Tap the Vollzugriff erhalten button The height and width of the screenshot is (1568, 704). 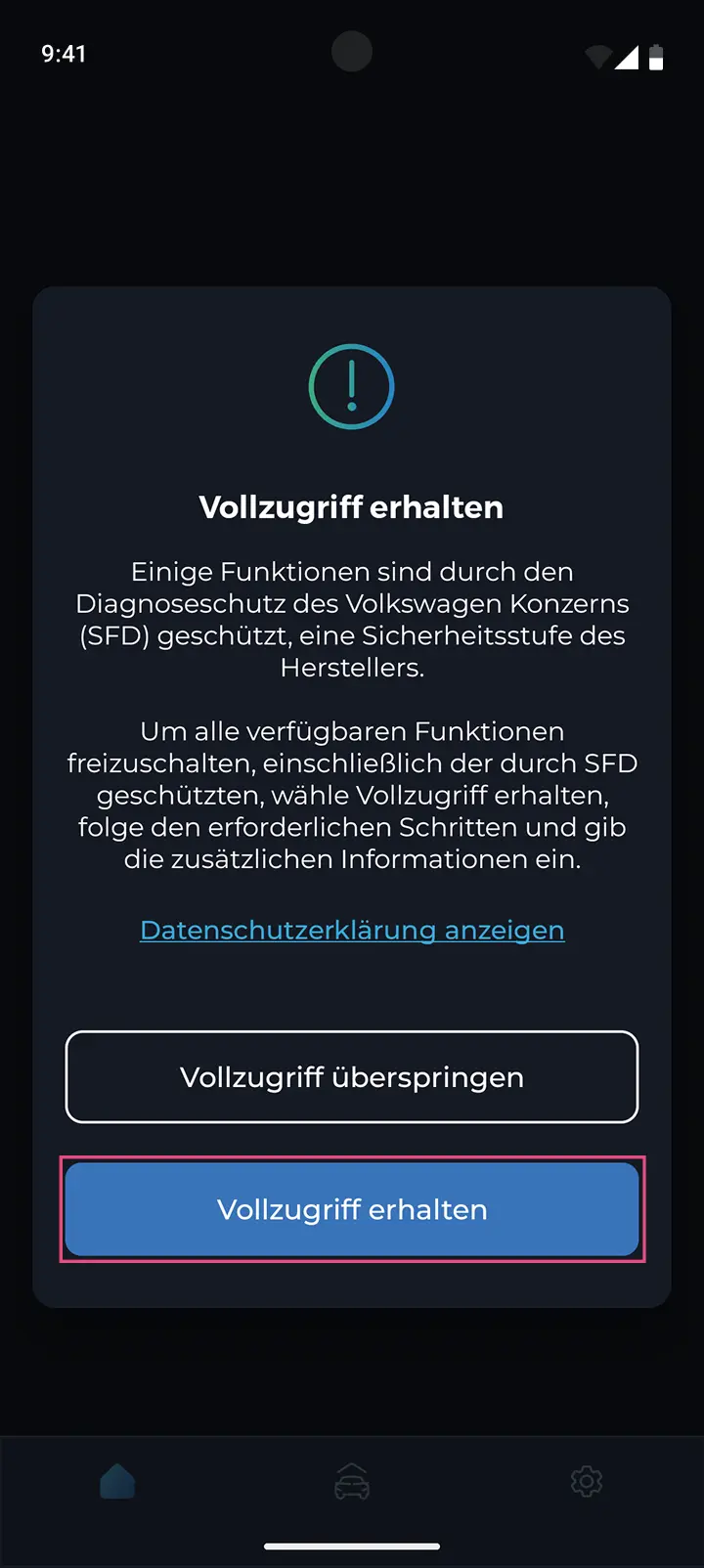click(352, 1209)
